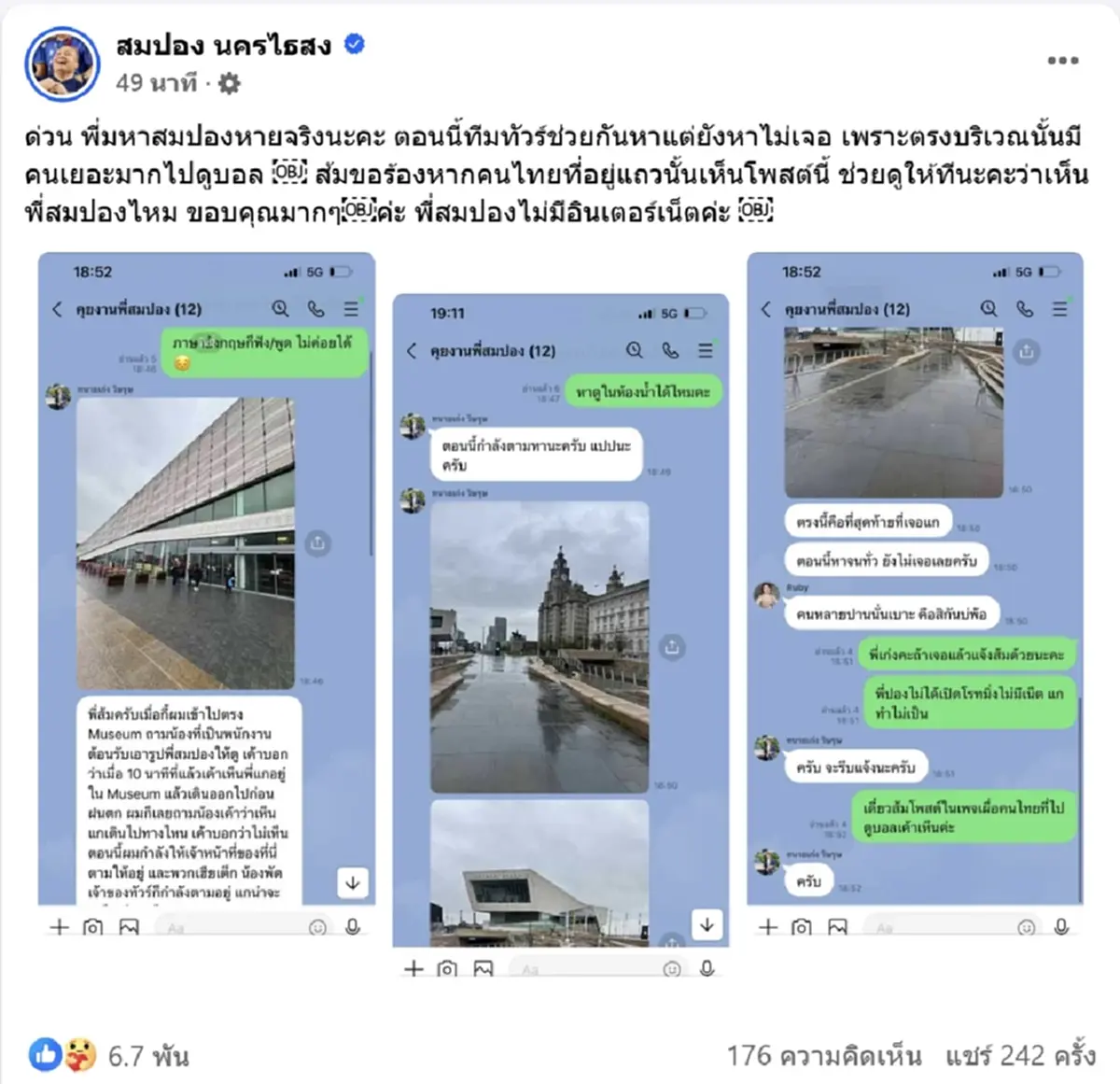1120x1084 pixels.
Task: Open the 176 ความคิดเห็น comments
Action: click(x=823, y=1056)
